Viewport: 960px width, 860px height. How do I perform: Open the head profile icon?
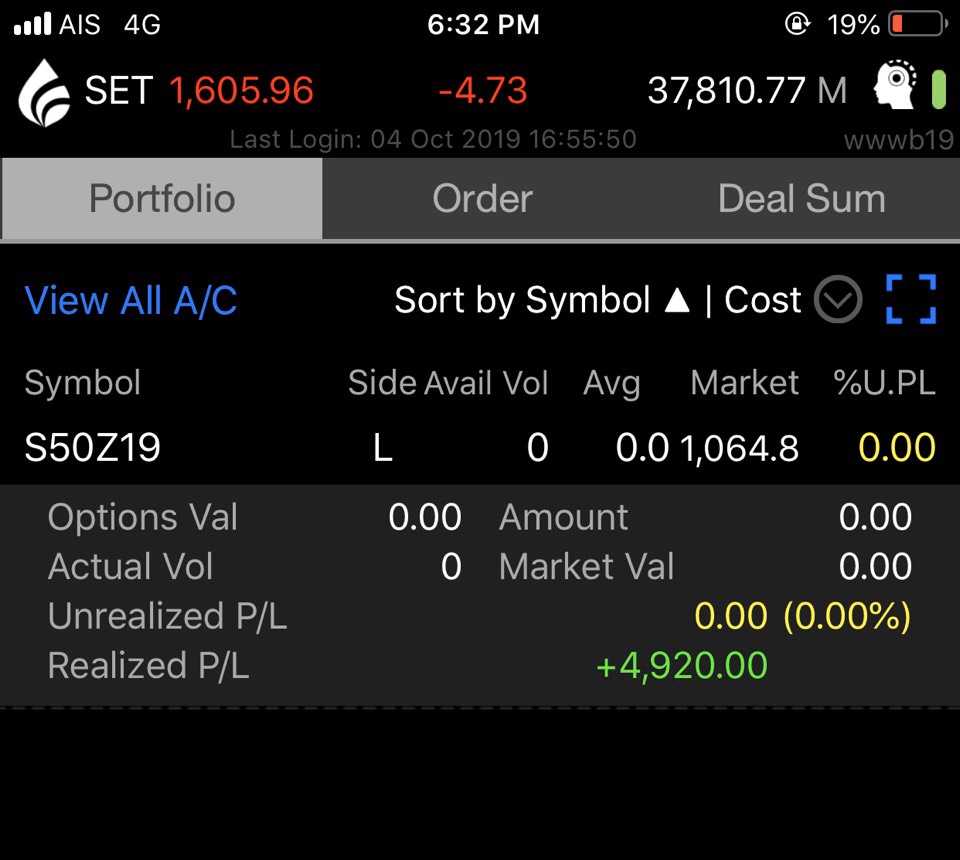(896, 87)
